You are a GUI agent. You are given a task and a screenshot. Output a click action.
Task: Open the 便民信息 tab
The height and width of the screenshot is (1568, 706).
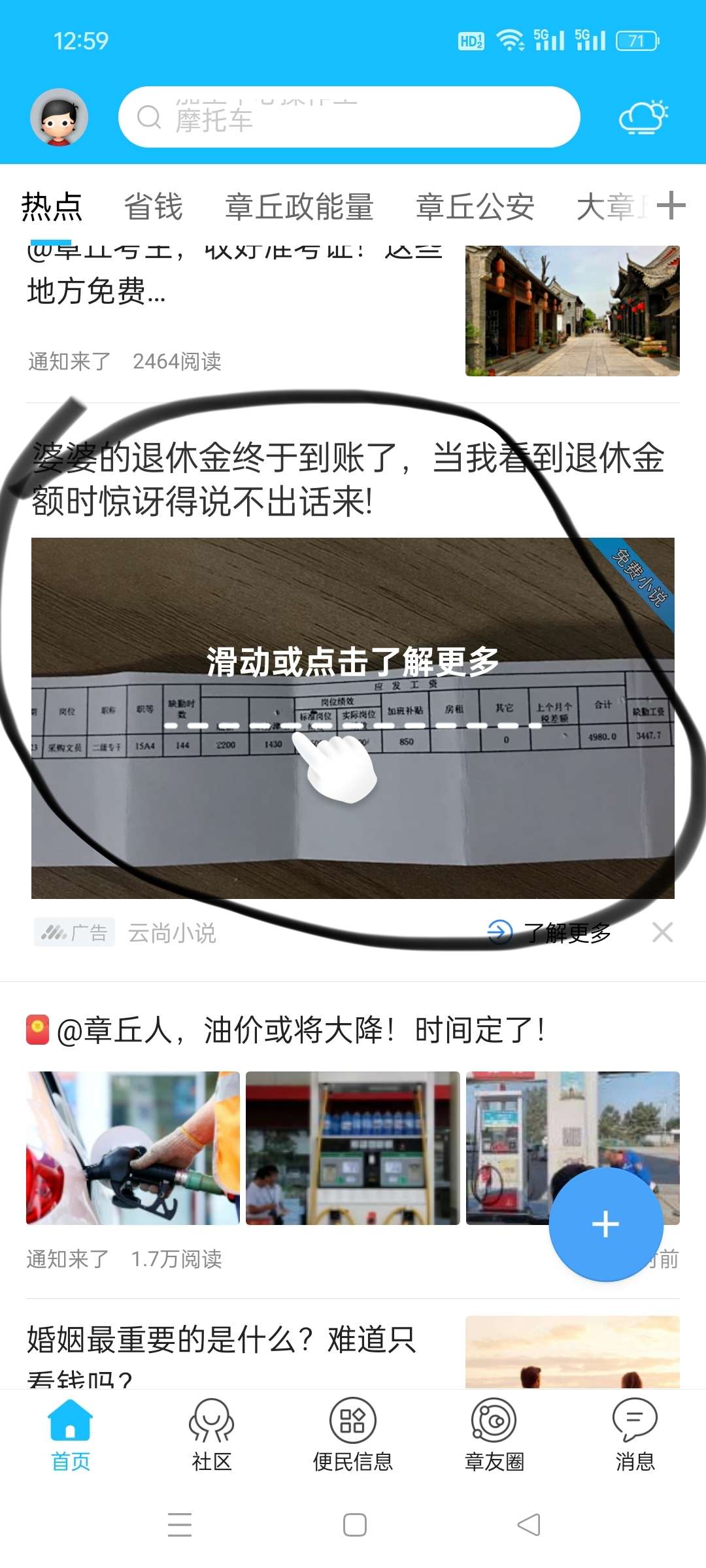(353, 1435)
